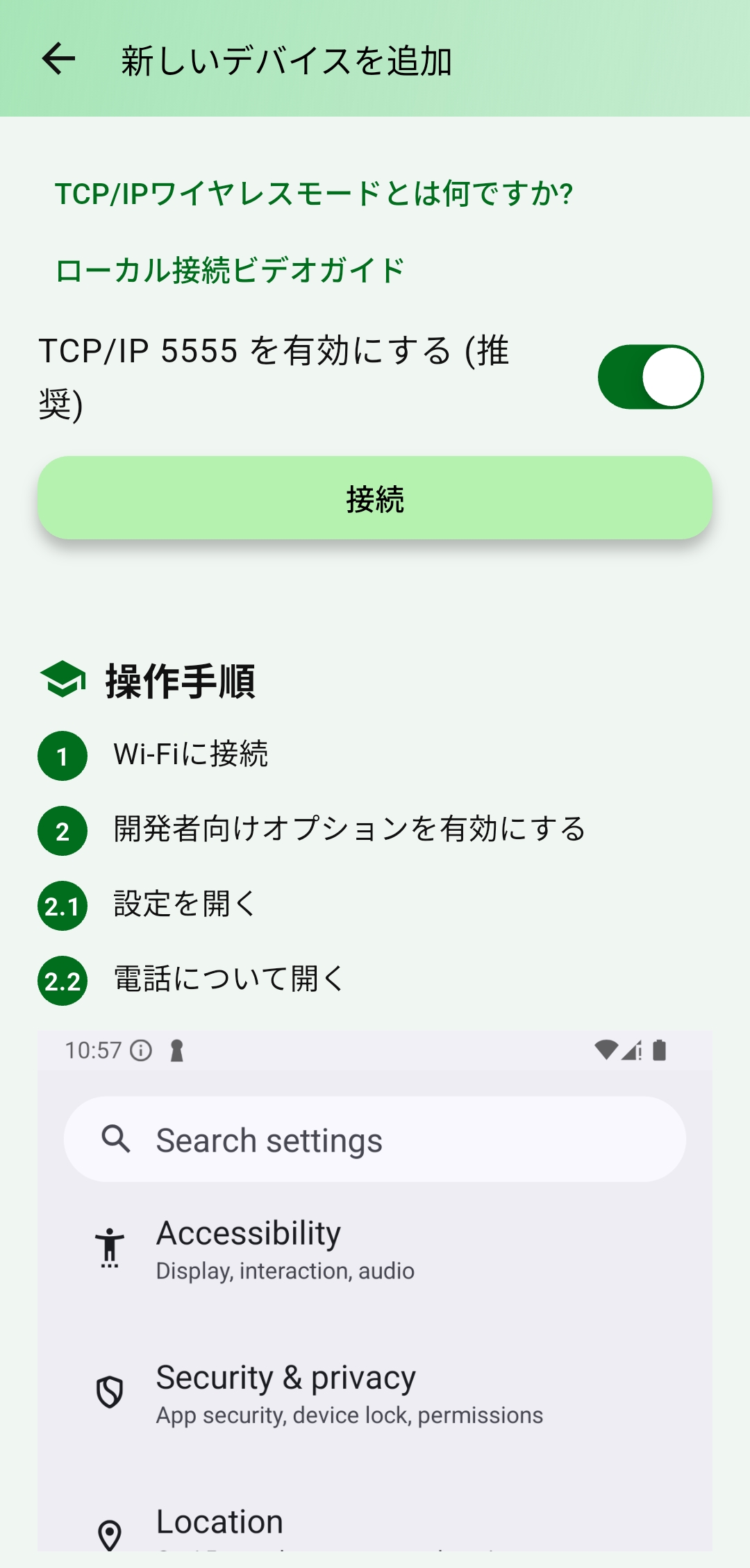Open ローカル接続ビデオガイド link
750x1568 pixels.
point(231,269)
